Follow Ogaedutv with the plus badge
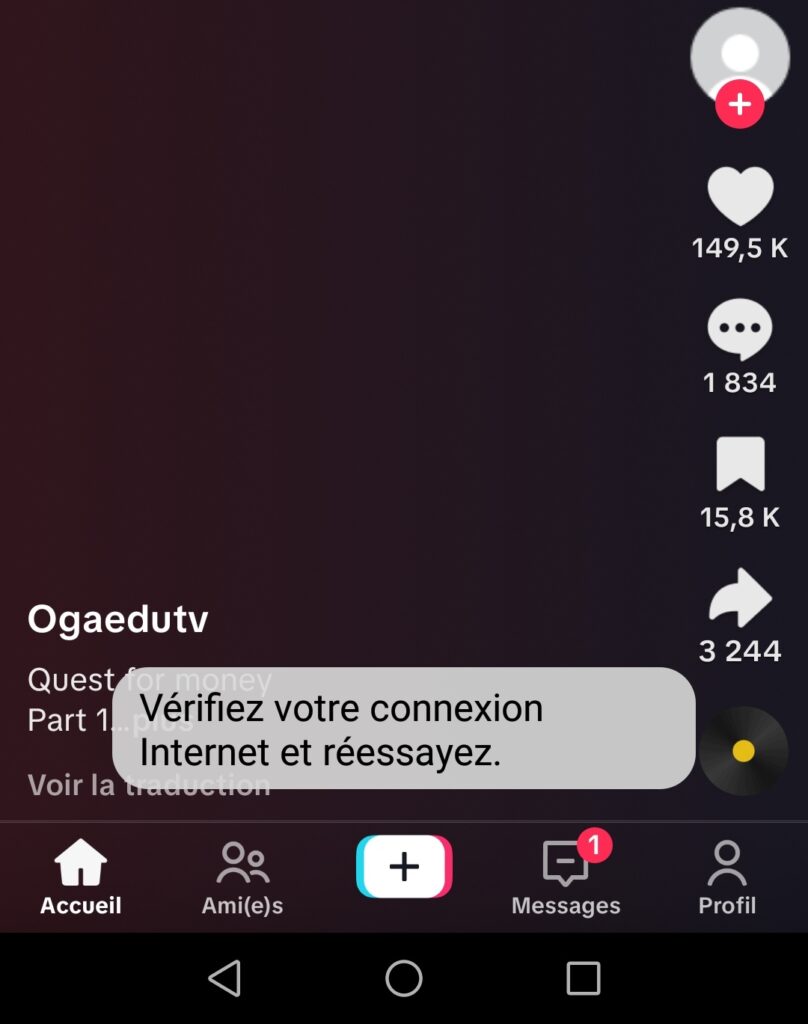 tap(739, 104)
